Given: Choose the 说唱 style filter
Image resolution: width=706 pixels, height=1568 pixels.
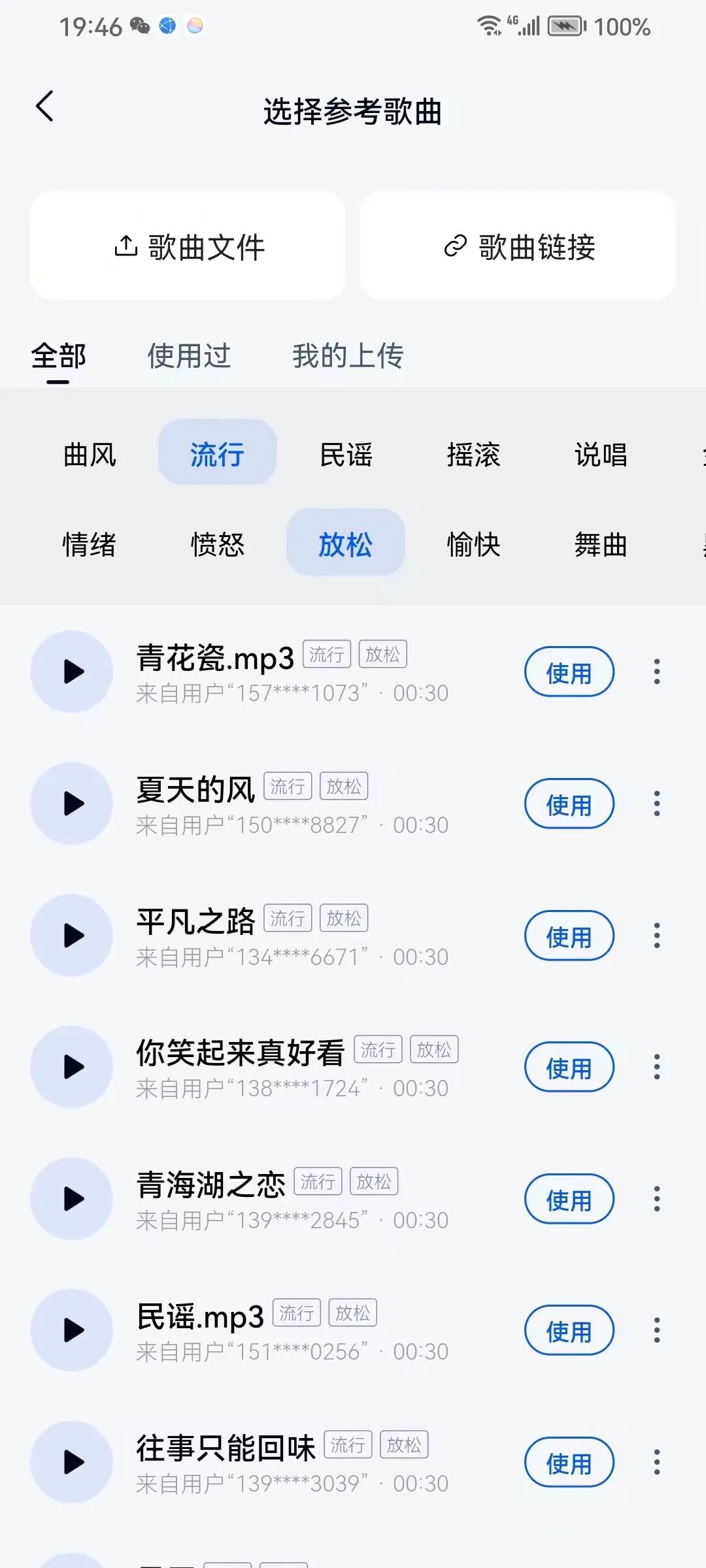Looking at the screenshot, I should coord(601,455).
